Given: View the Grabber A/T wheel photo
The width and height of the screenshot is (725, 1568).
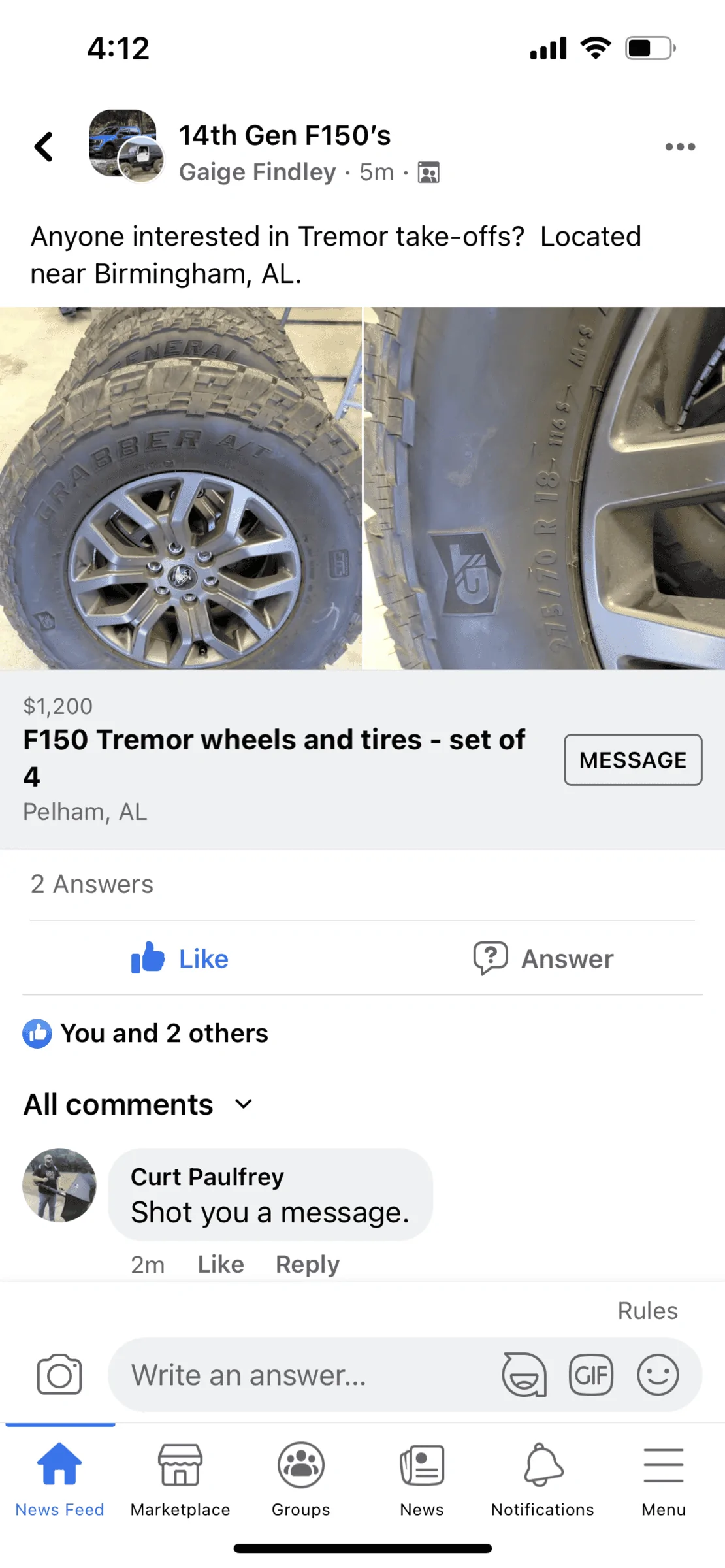Looking at the screenshot, I should pyautogui.click(x=180, y=488).
